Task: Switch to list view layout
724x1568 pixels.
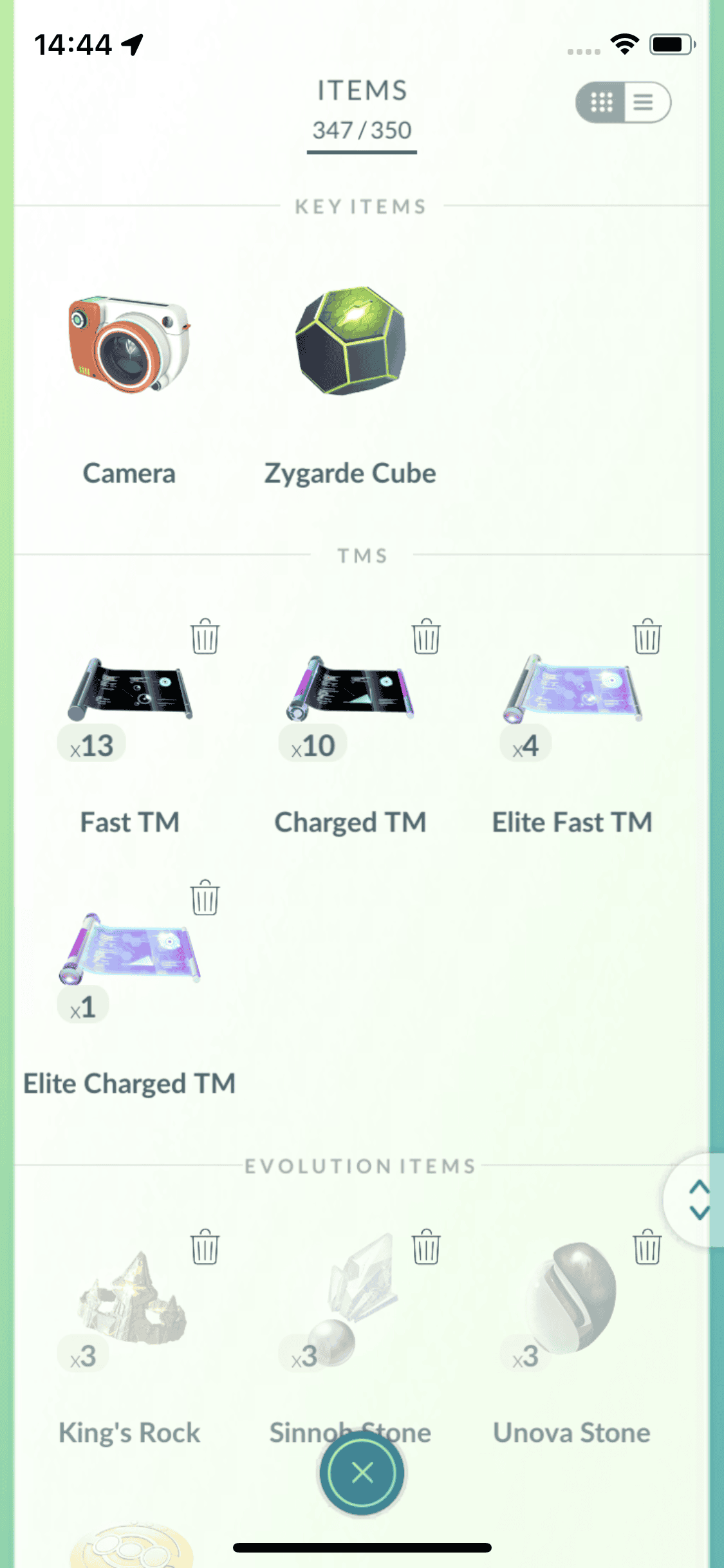Action: pyautogui.click(x=645, y=102)
